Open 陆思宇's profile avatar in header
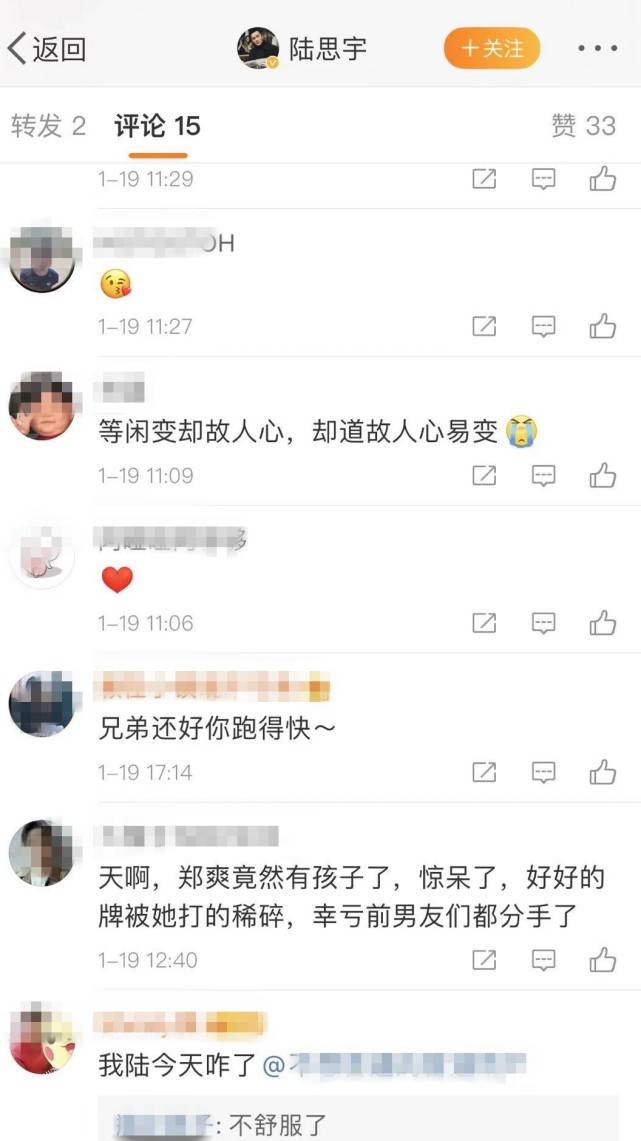 point(258,48)
